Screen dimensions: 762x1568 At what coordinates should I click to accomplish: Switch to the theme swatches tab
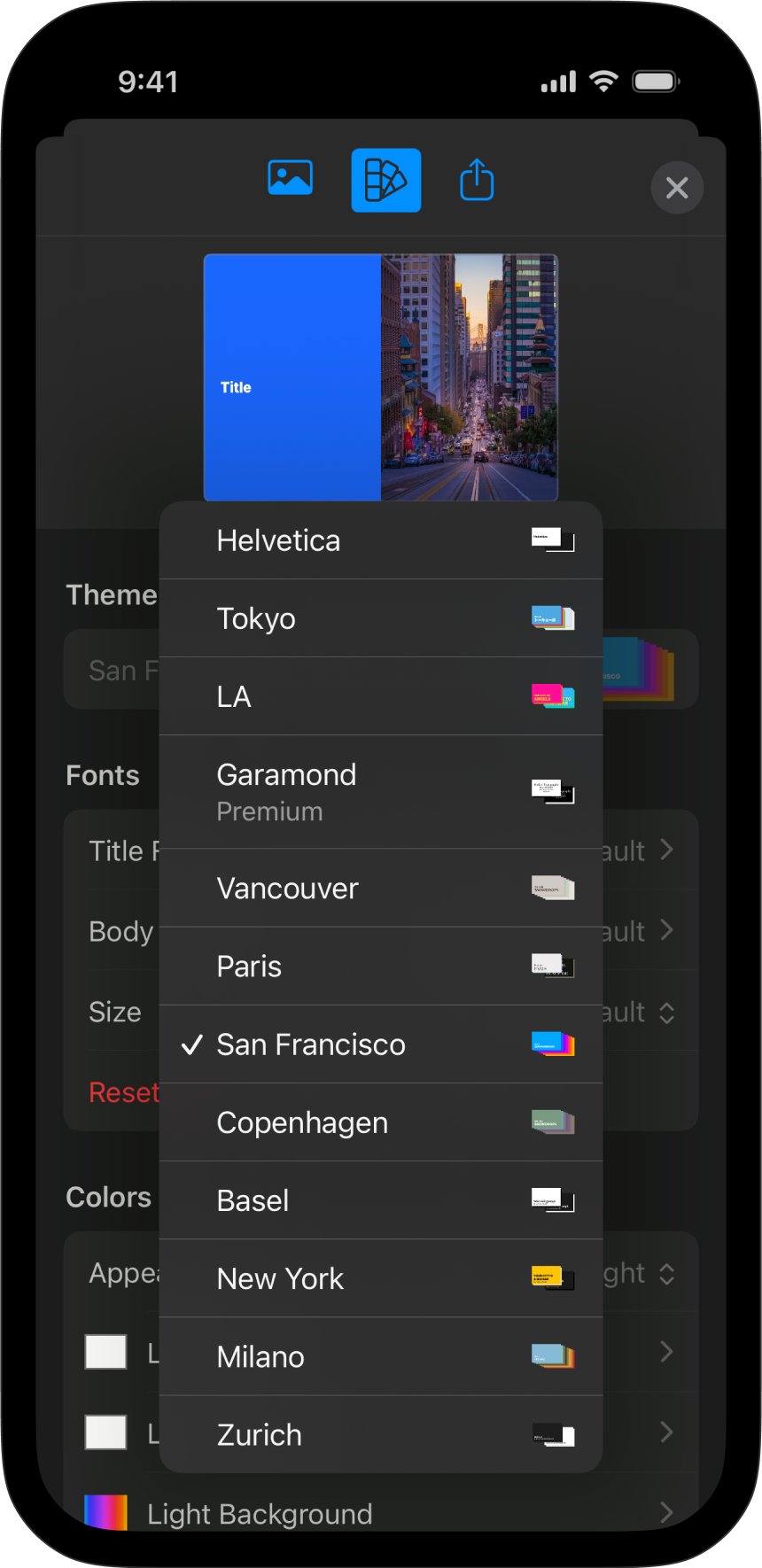point(386,181)
